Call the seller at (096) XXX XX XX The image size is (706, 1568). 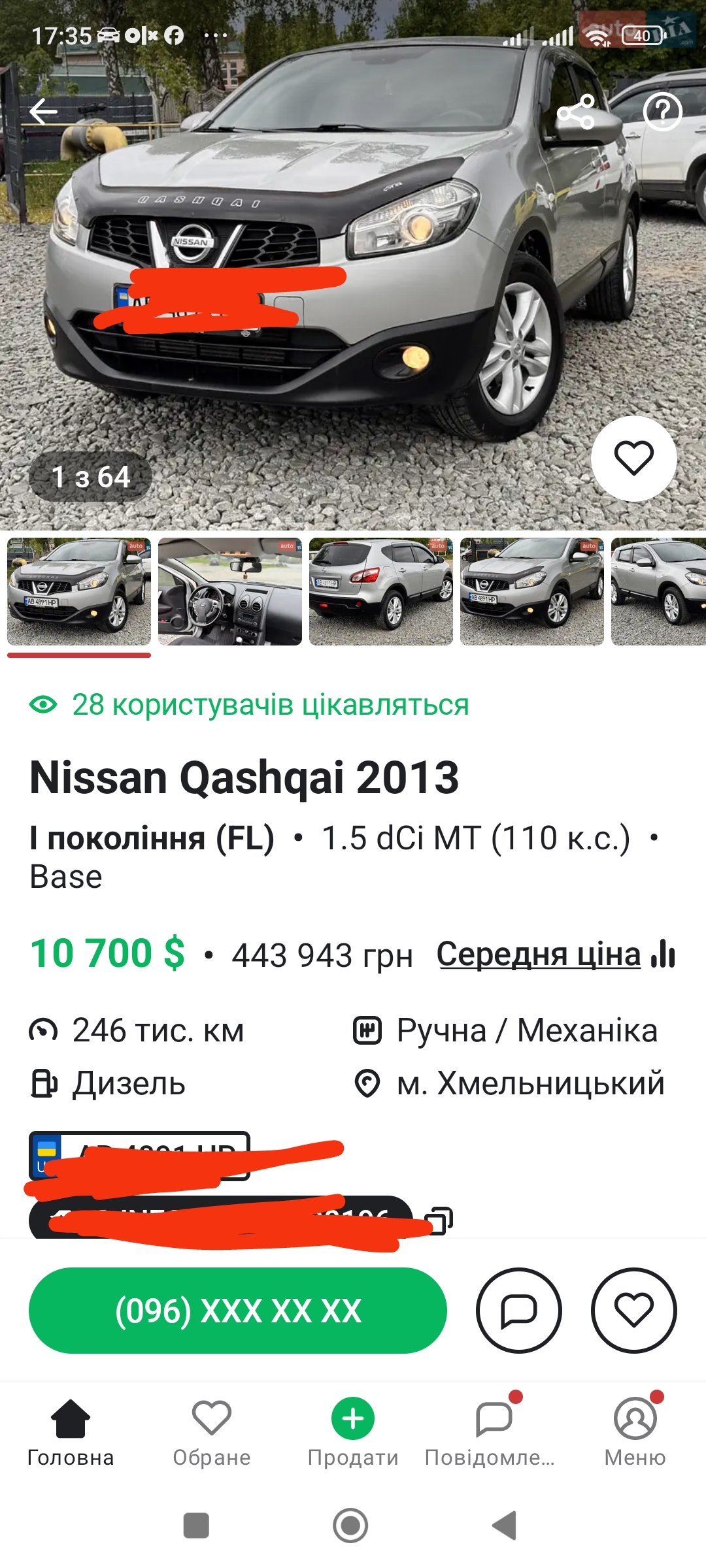pyautogui.click(x=238, y=1311)
